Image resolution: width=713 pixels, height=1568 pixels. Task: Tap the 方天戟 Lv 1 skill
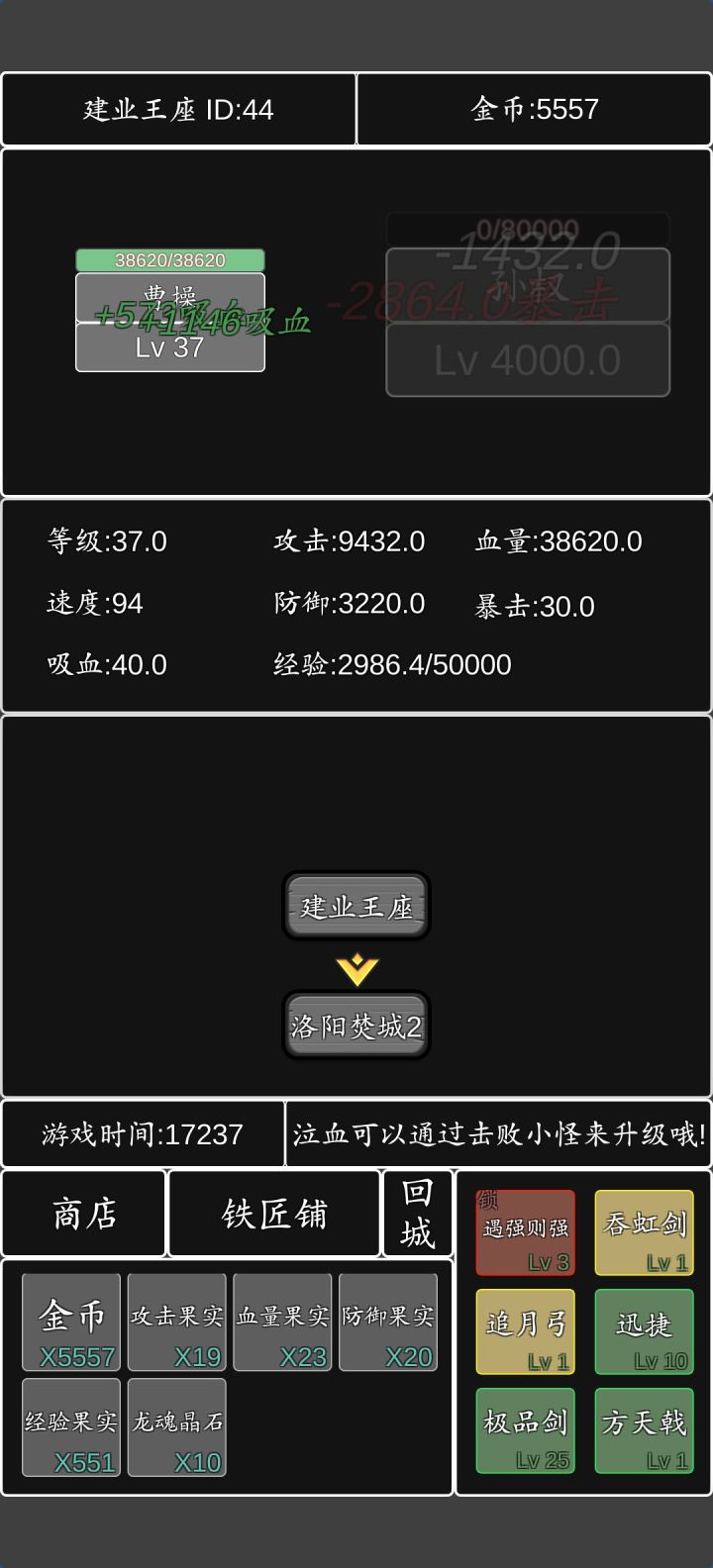[645, 1430]
